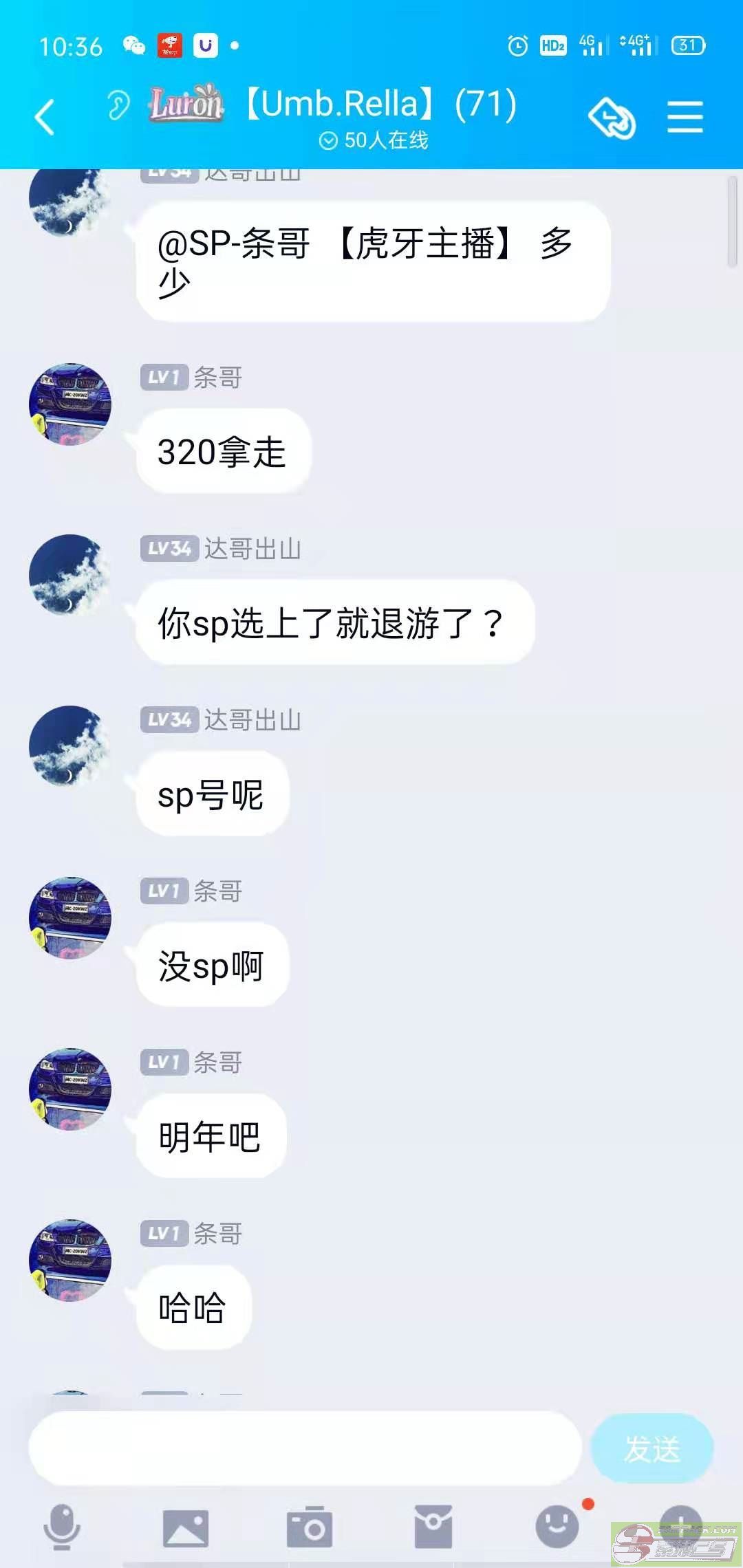The image size is (743, 1568).
Task: Tap the message input field
Action: tap(305, 1448)
